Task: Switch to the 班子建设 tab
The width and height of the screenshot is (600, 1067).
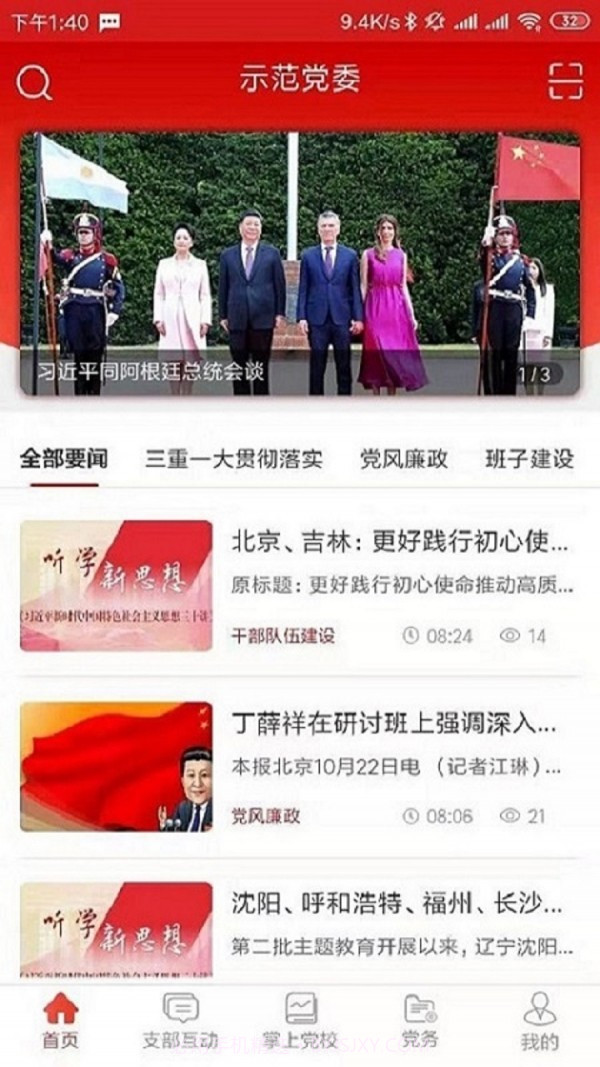Action: click(529, 460)
